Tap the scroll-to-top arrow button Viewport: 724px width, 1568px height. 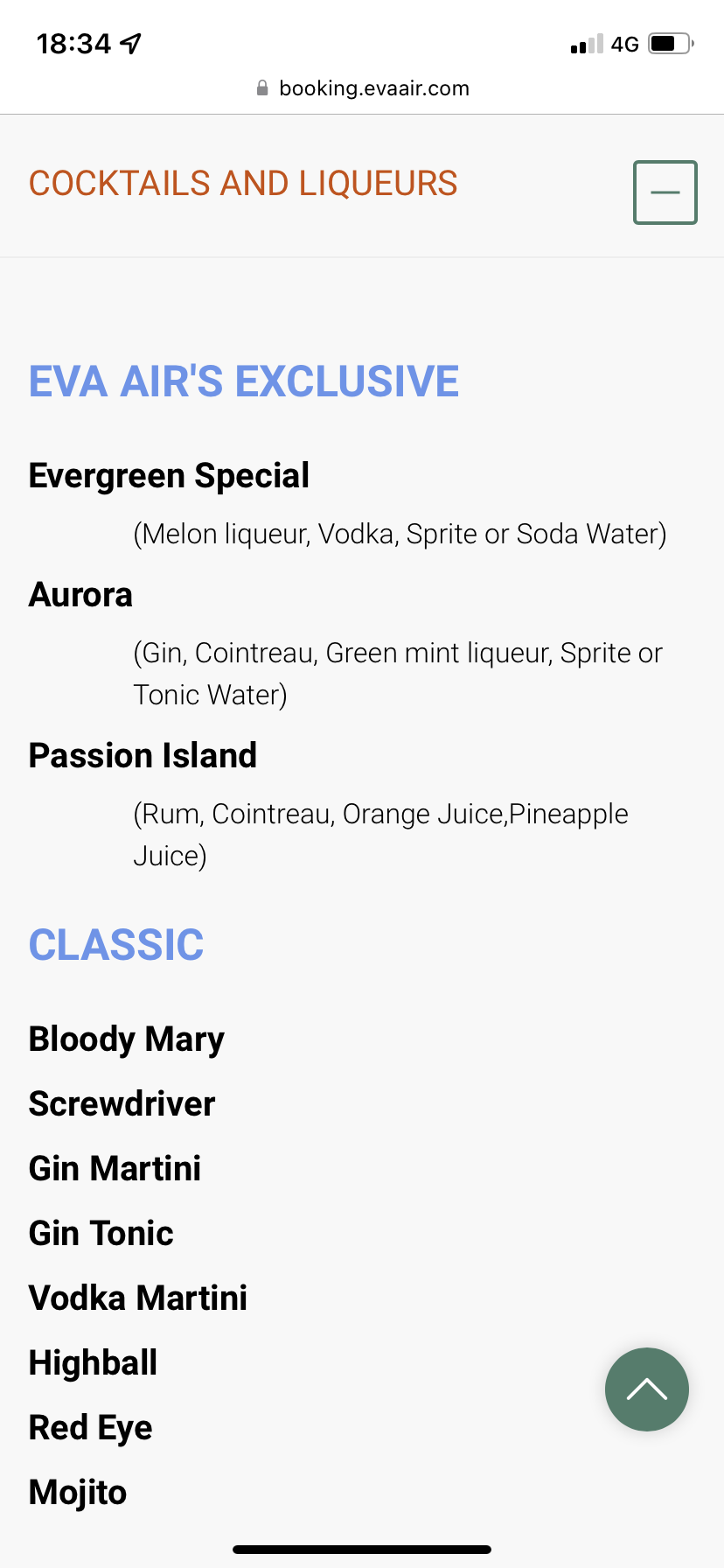click(646, 1389)
